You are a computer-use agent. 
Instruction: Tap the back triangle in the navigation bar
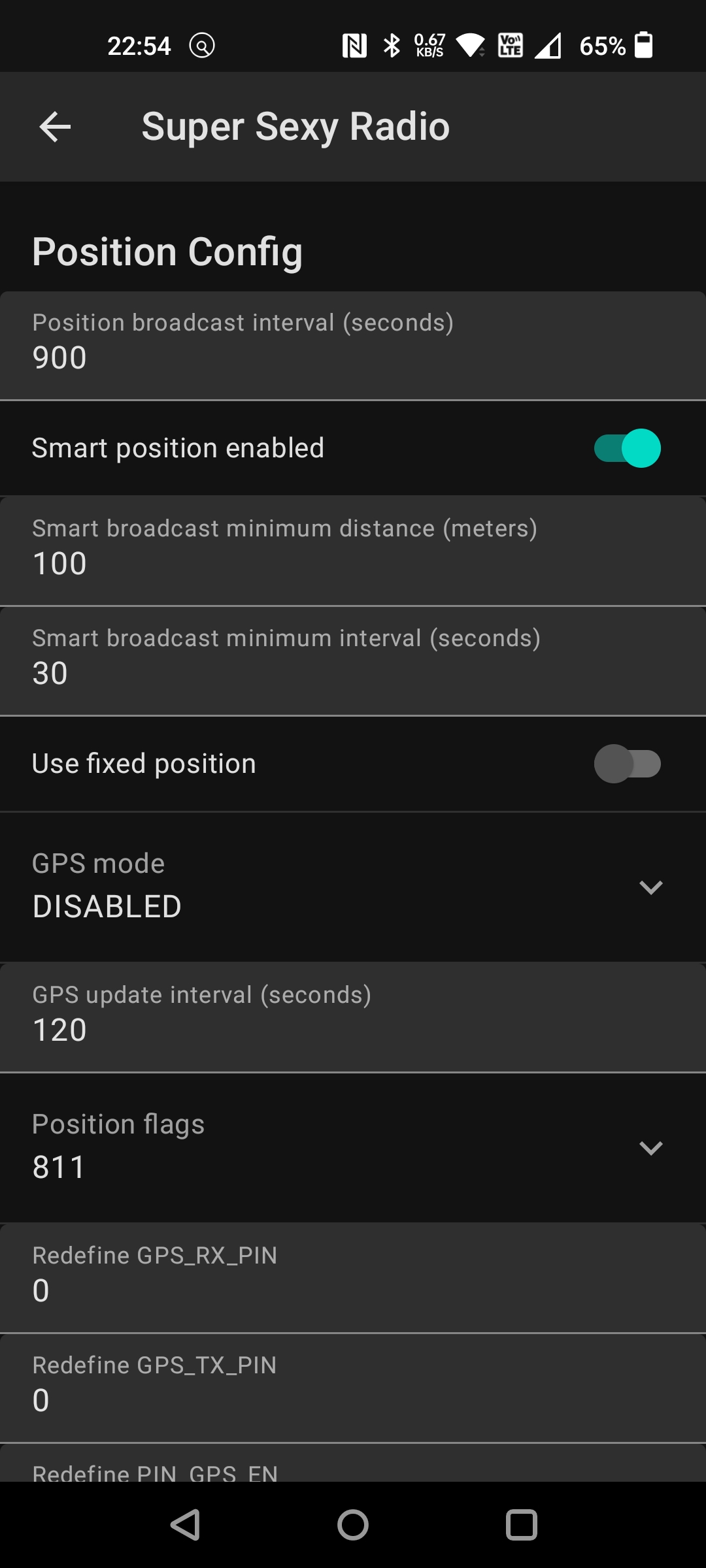coord(184,1526)
